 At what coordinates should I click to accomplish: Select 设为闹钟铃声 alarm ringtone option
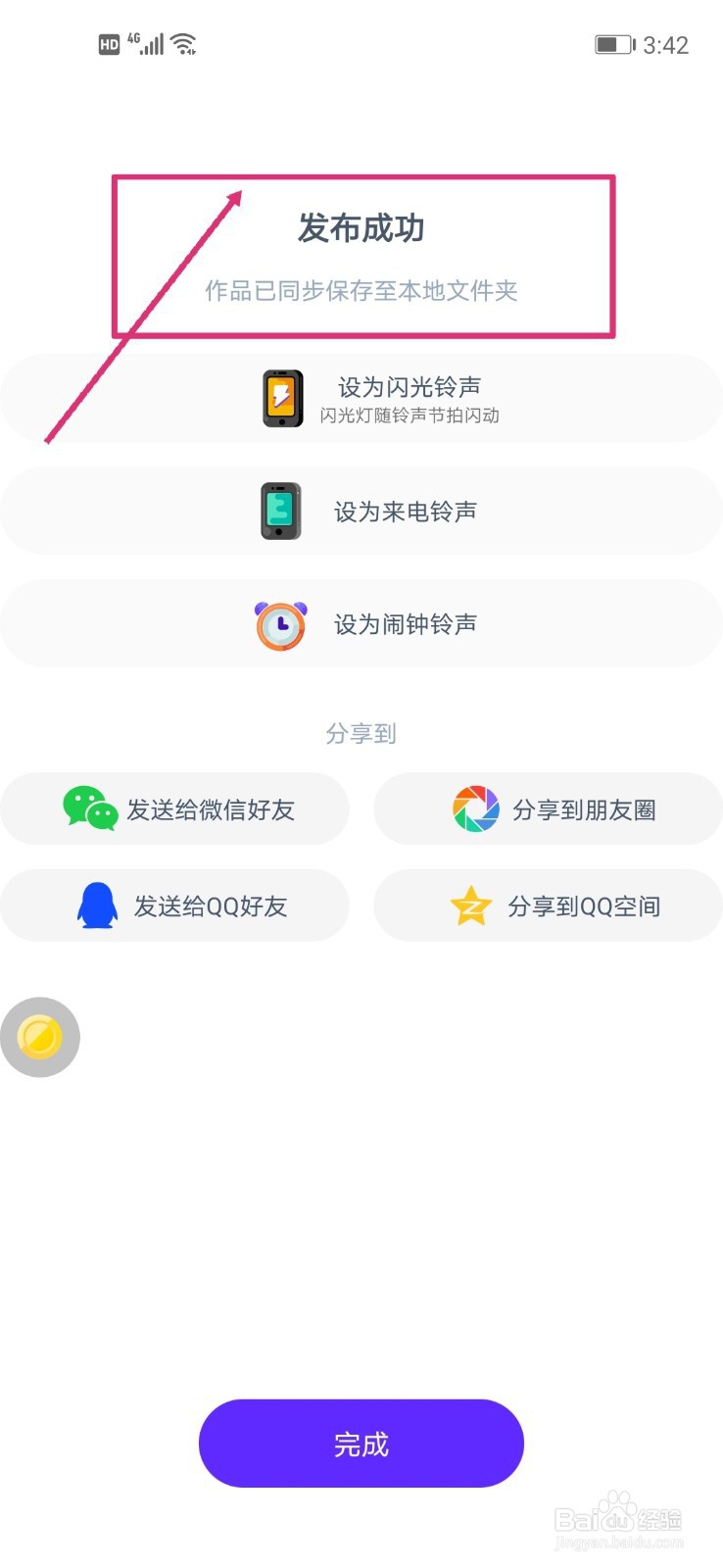click(x=361, y=623)
